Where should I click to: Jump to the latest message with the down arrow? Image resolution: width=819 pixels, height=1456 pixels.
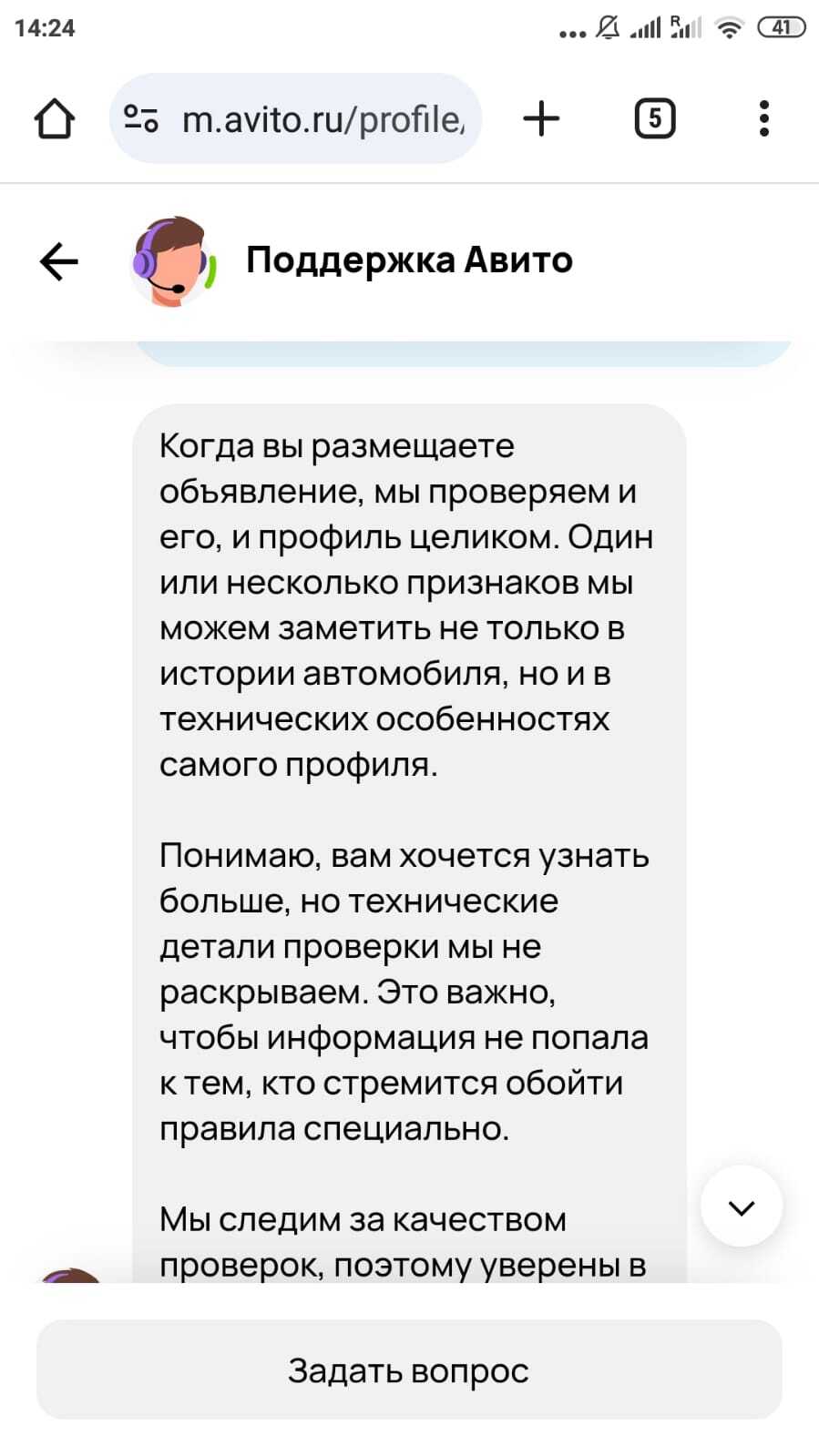741,1207
